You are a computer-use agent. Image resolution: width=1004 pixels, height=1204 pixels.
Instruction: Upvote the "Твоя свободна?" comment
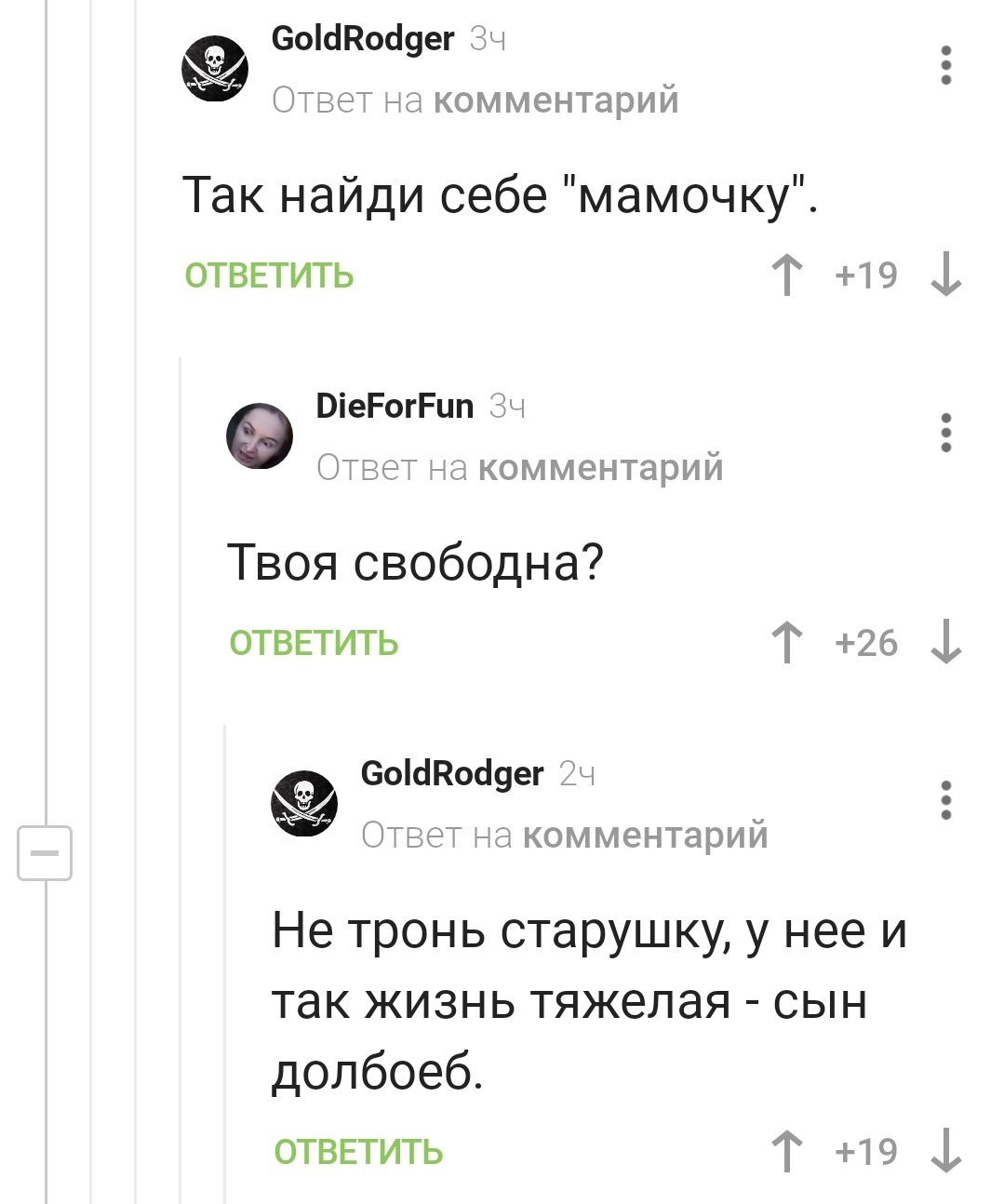787,643
